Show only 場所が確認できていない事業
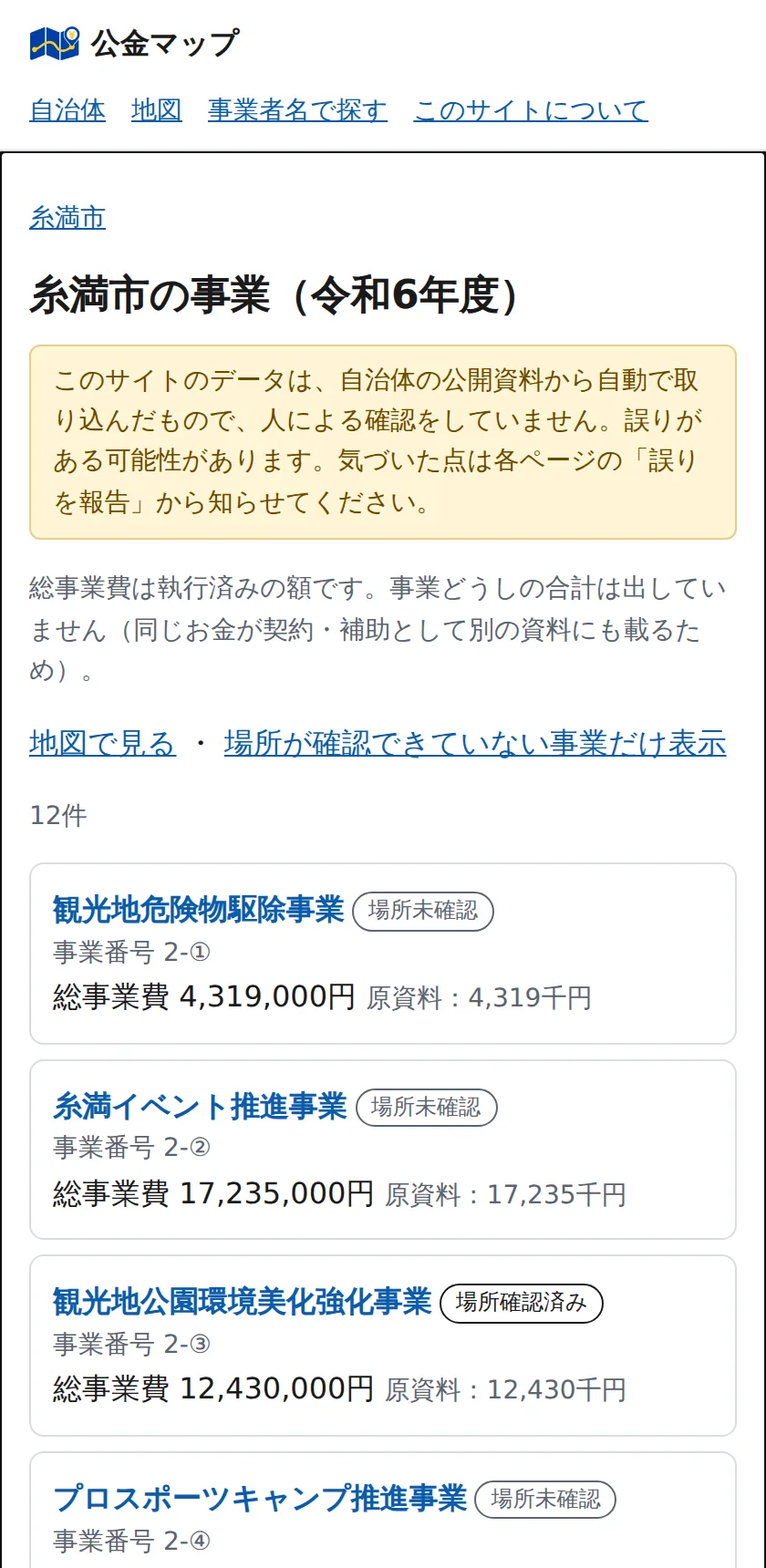Image resolution: width=766 pixels, height=1568 pixels. coord(475,743)
